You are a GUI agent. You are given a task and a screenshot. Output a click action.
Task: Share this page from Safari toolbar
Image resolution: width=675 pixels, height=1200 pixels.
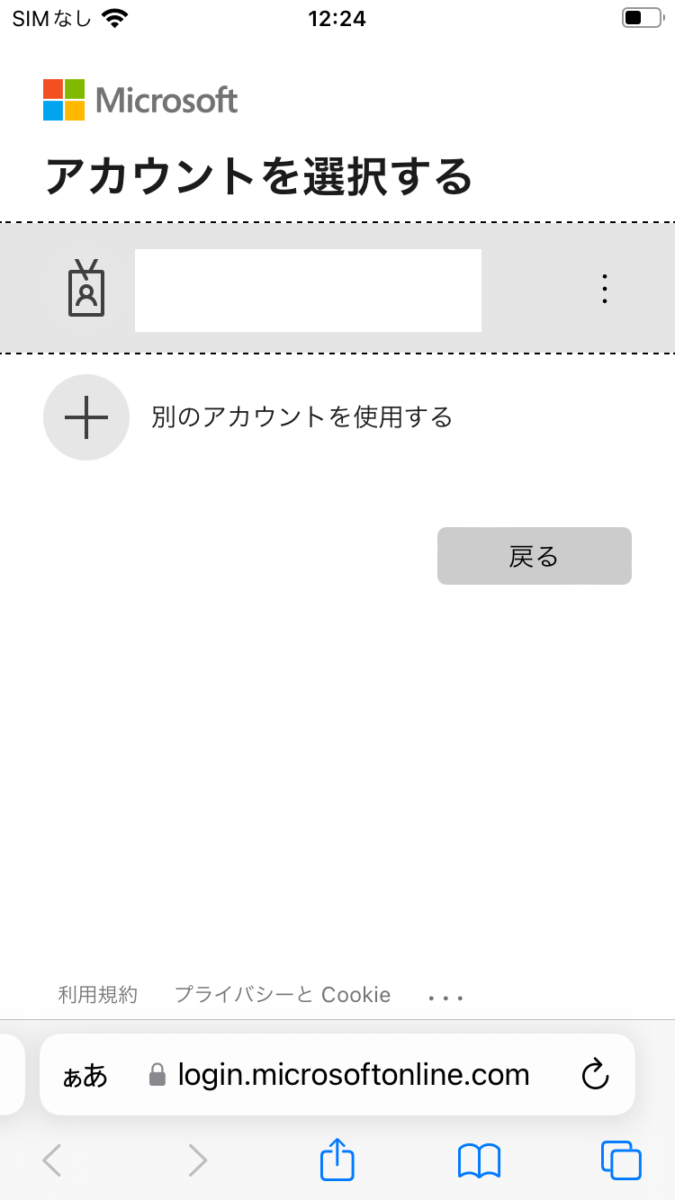(337, 1160)
